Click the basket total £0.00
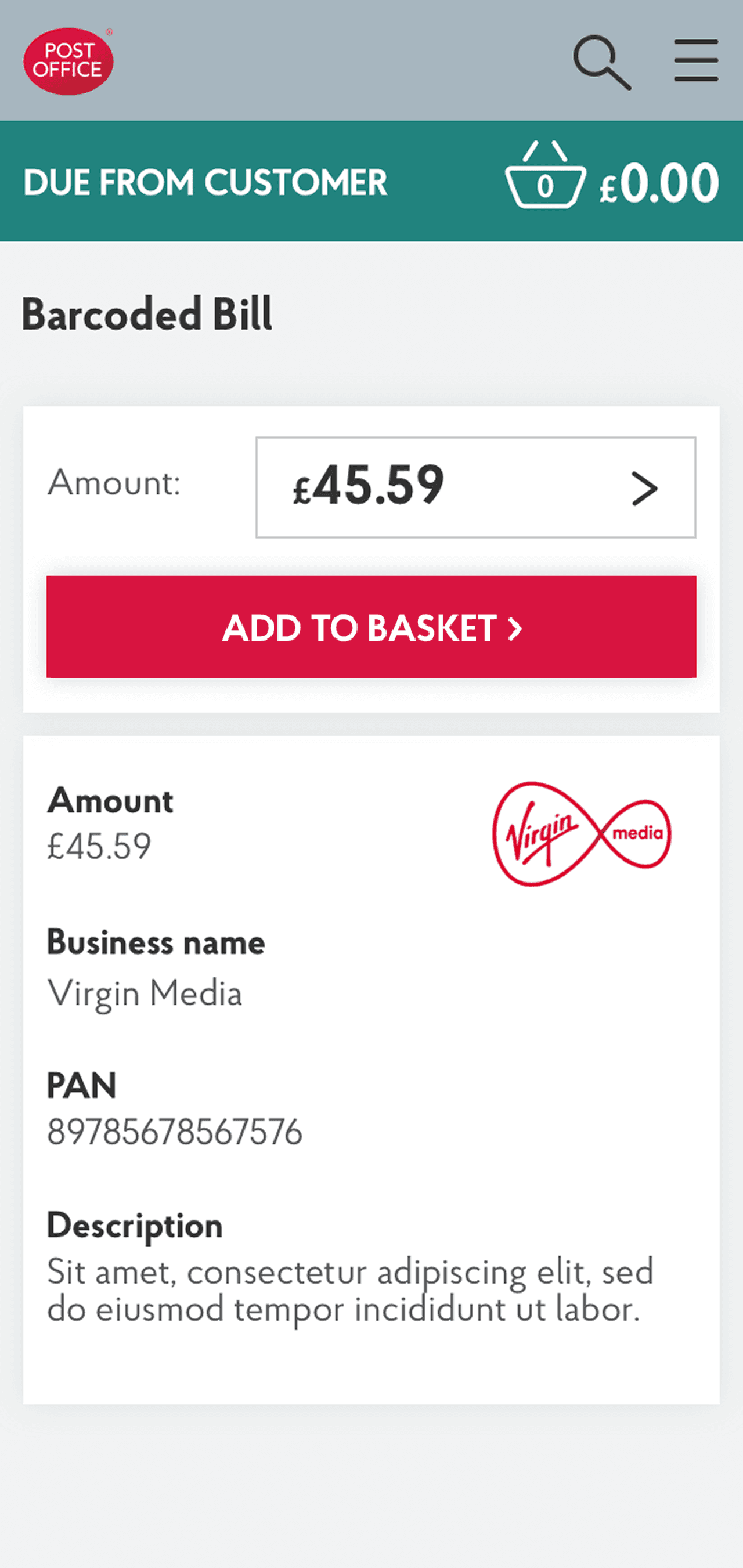This screenshot has width=743, height=1568. [657, 183]
